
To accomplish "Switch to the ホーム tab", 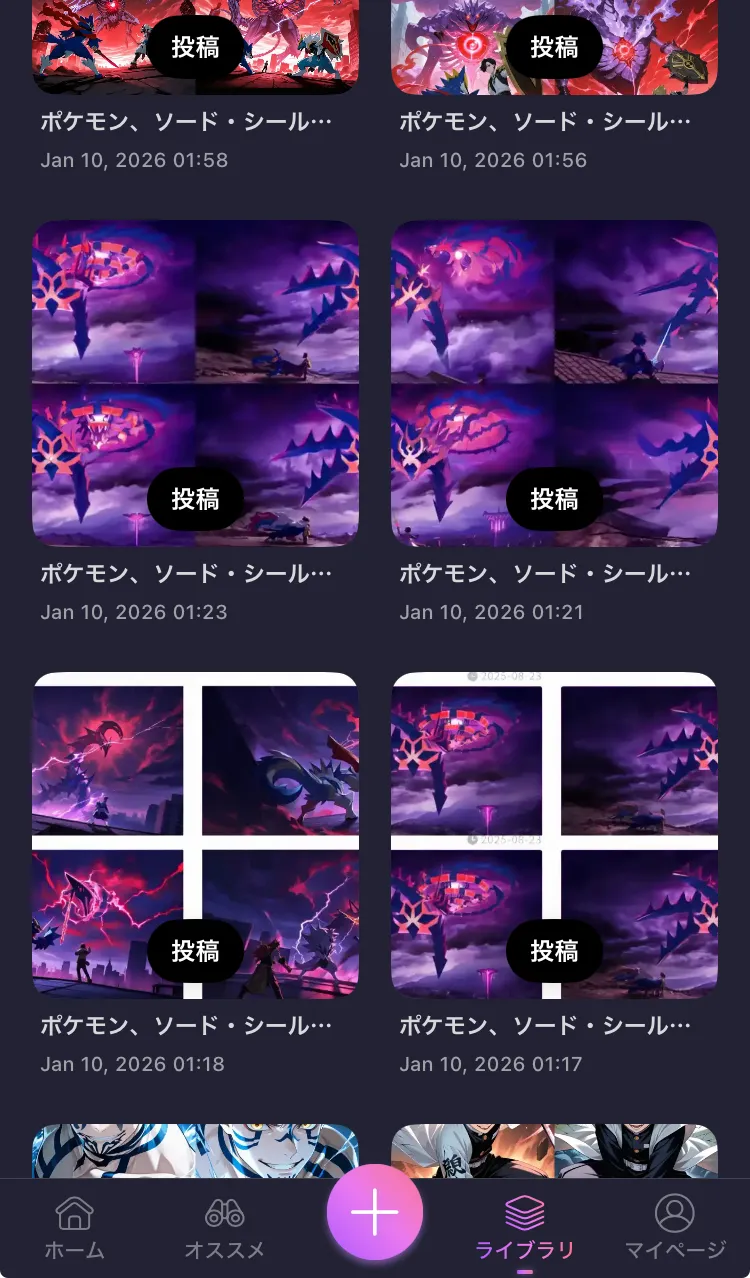I will [x=74, y=1228].
